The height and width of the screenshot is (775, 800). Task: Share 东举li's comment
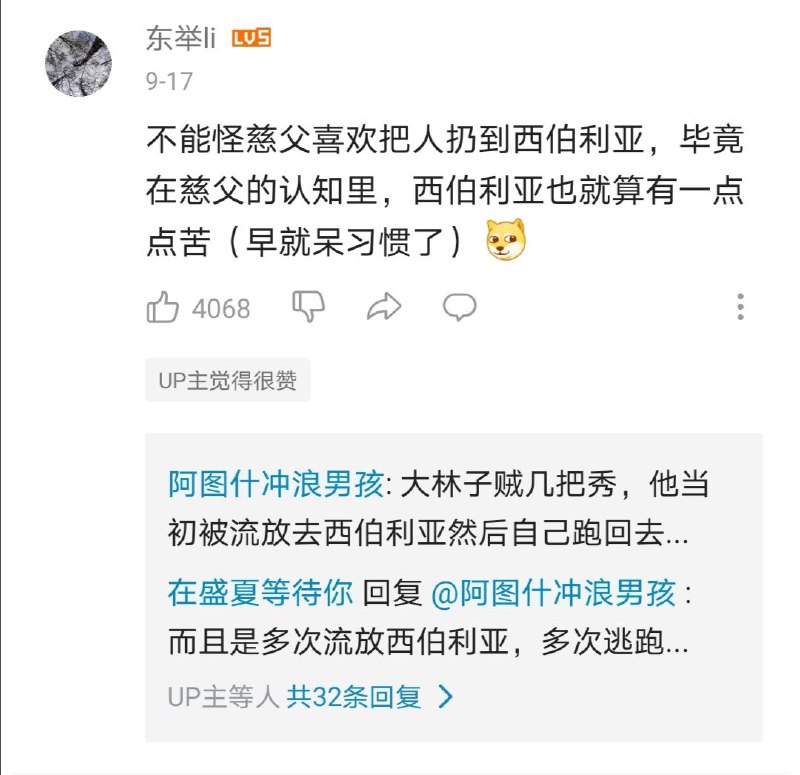click(x=384, y=308)
